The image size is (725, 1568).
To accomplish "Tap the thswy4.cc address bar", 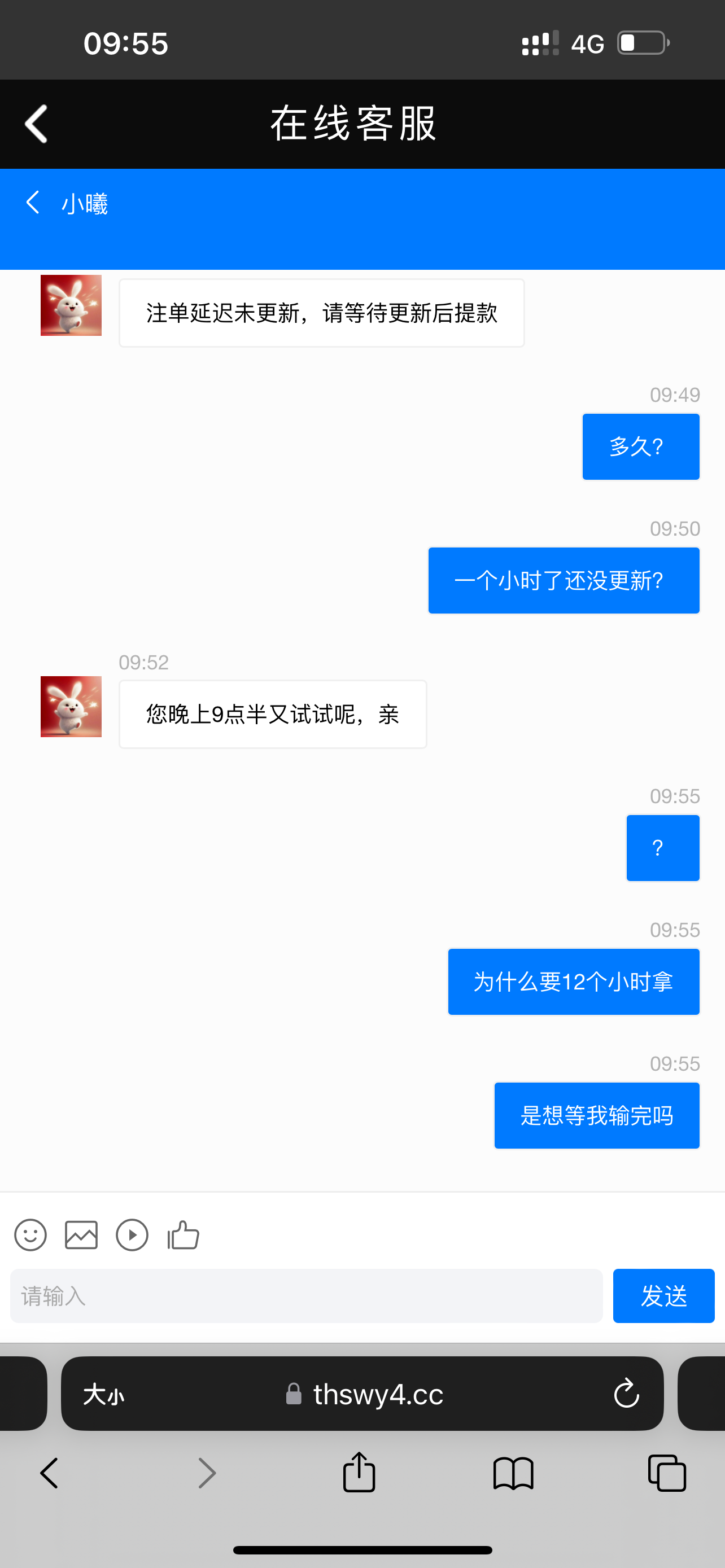I will pyautogui.click(x=377, y=1394).
